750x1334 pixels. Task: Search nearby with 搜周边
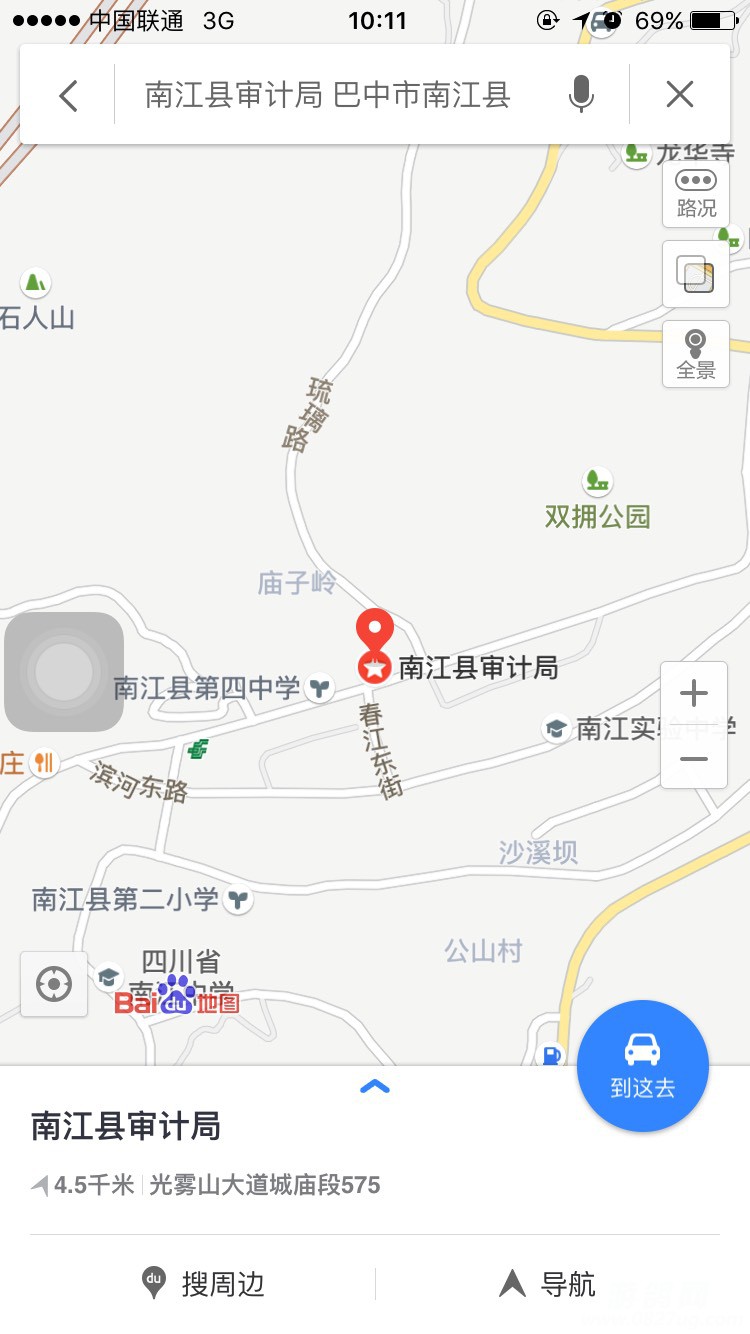click(x=203, y=1284)
